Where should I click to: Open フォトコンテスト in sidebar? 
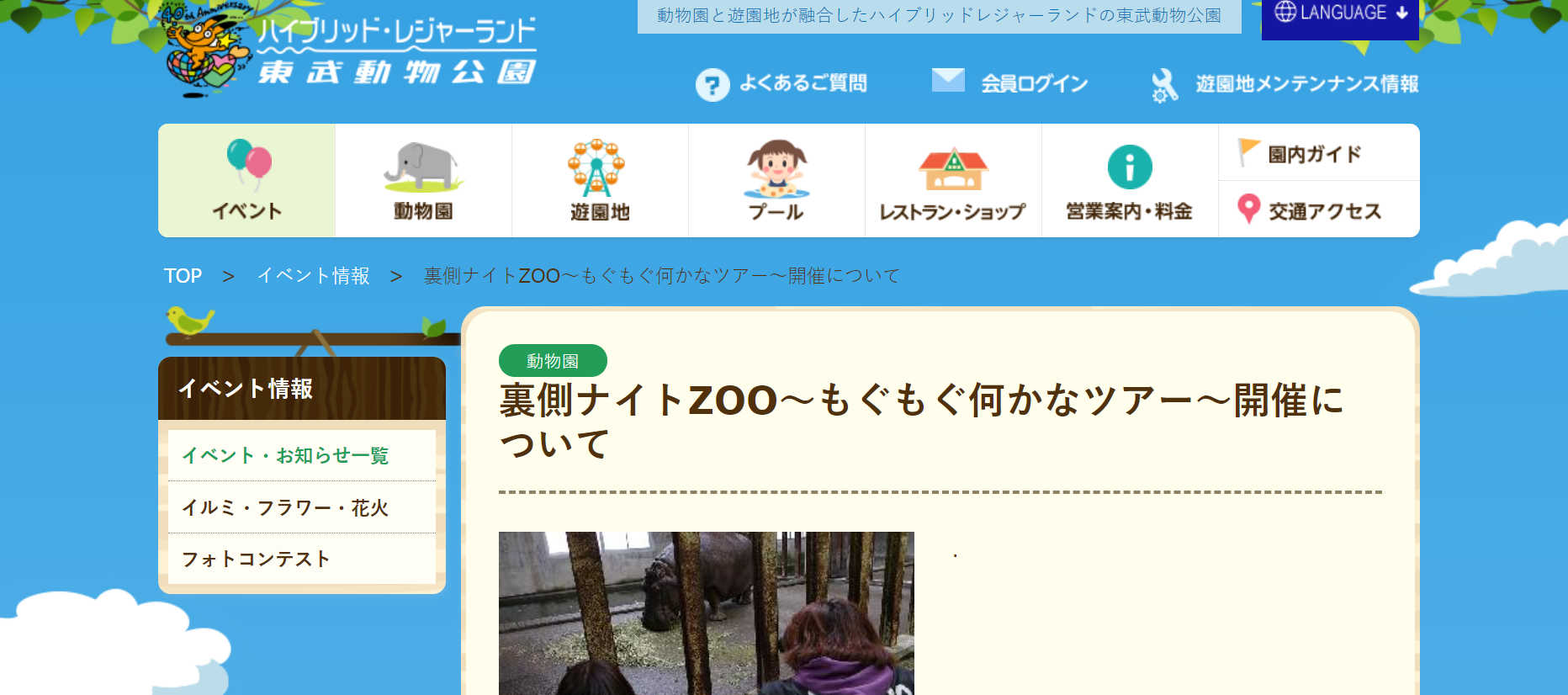256,559
